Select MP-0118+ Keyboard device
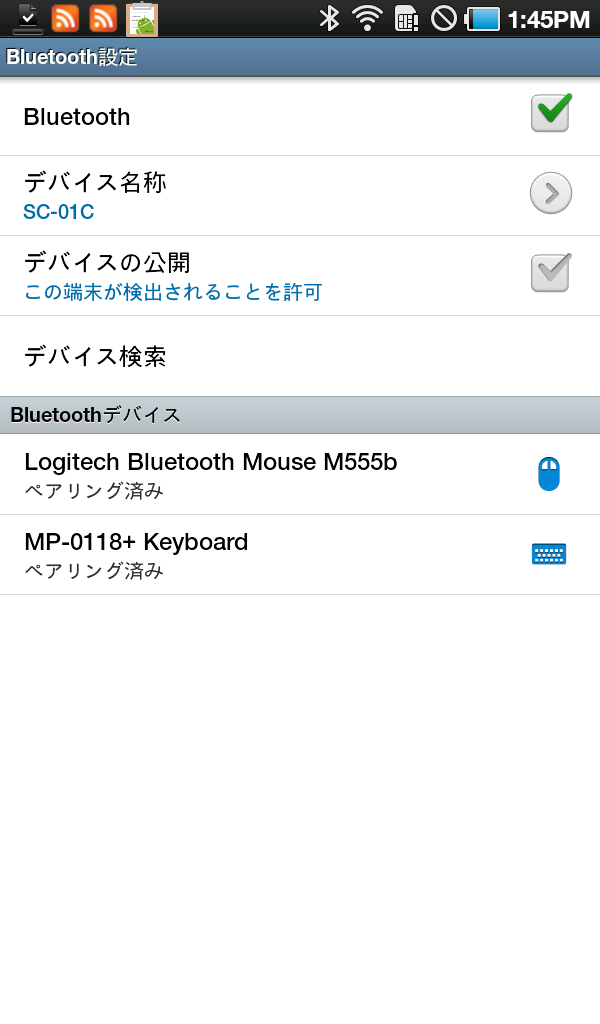The image size is (600, 1024). click(x=300, y=554)
